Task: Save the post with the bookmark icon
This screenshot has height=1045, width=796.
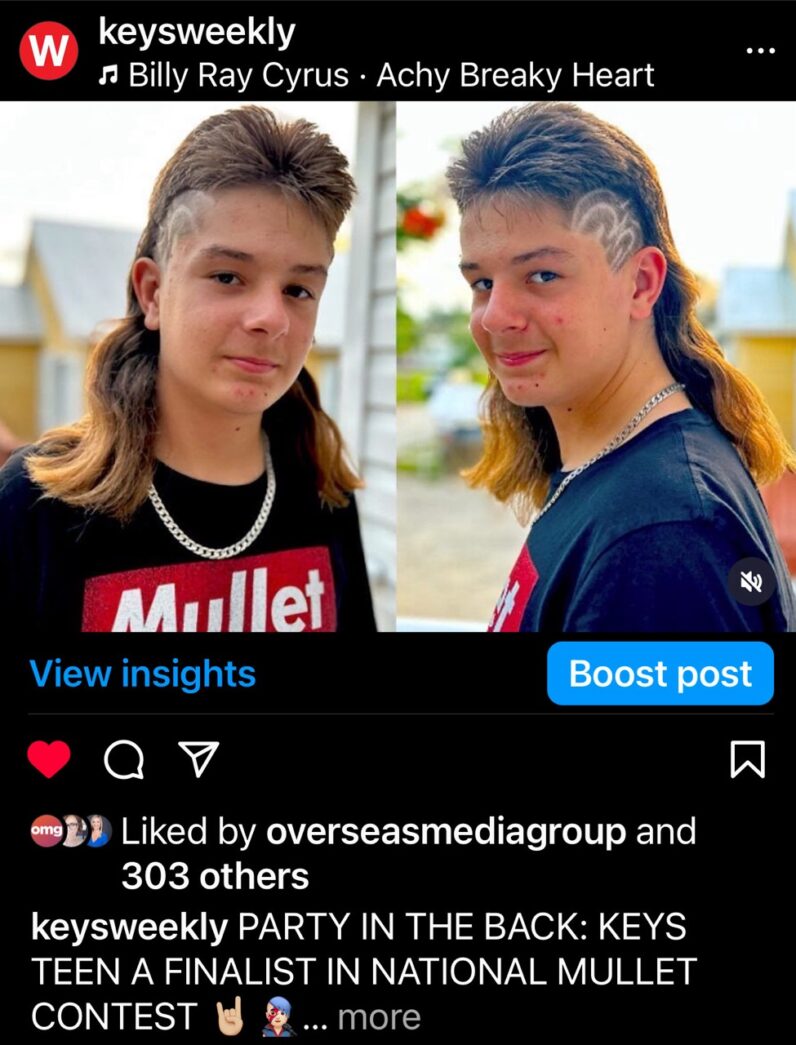Action: (x=748, y=761)
